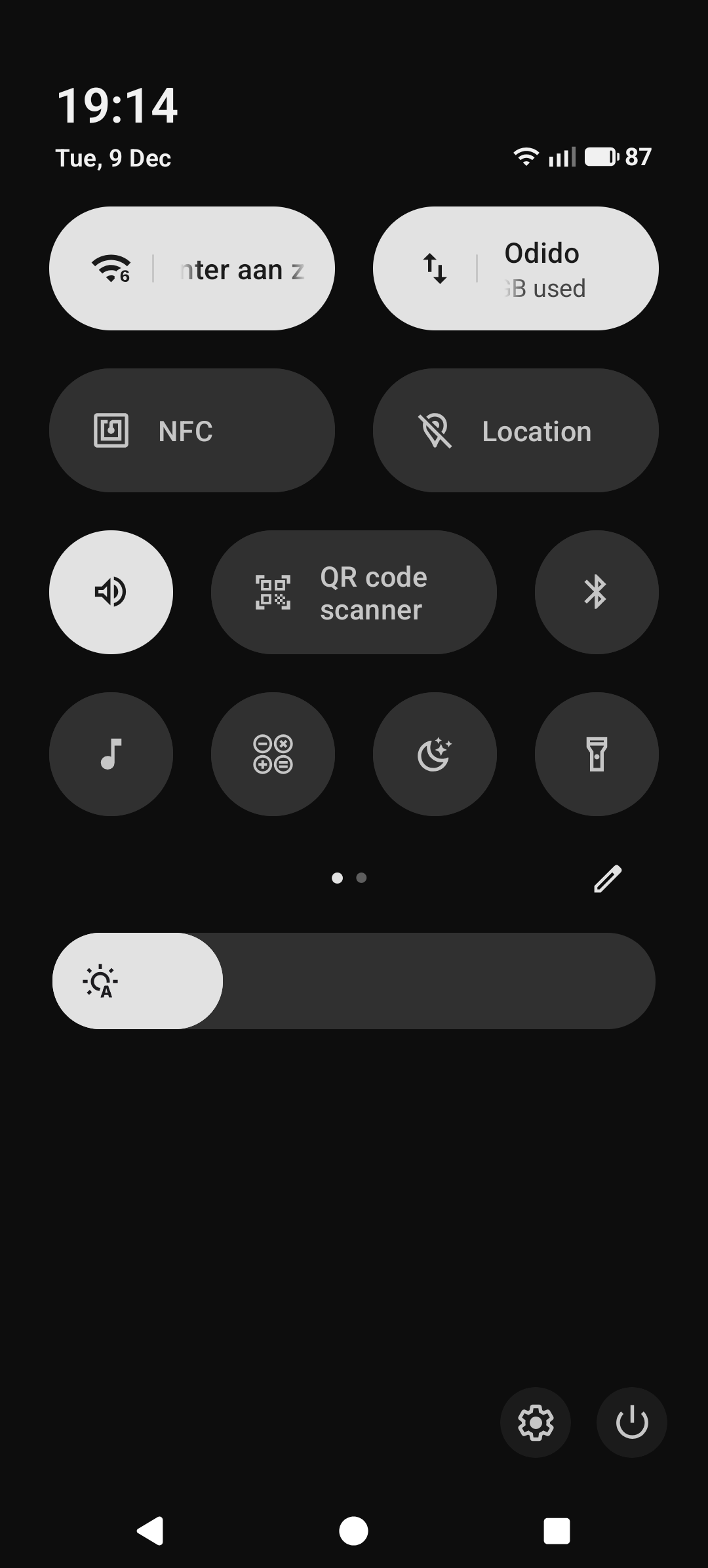Turn on Bluetooth

pyautogui.click(x=597, y=593)
